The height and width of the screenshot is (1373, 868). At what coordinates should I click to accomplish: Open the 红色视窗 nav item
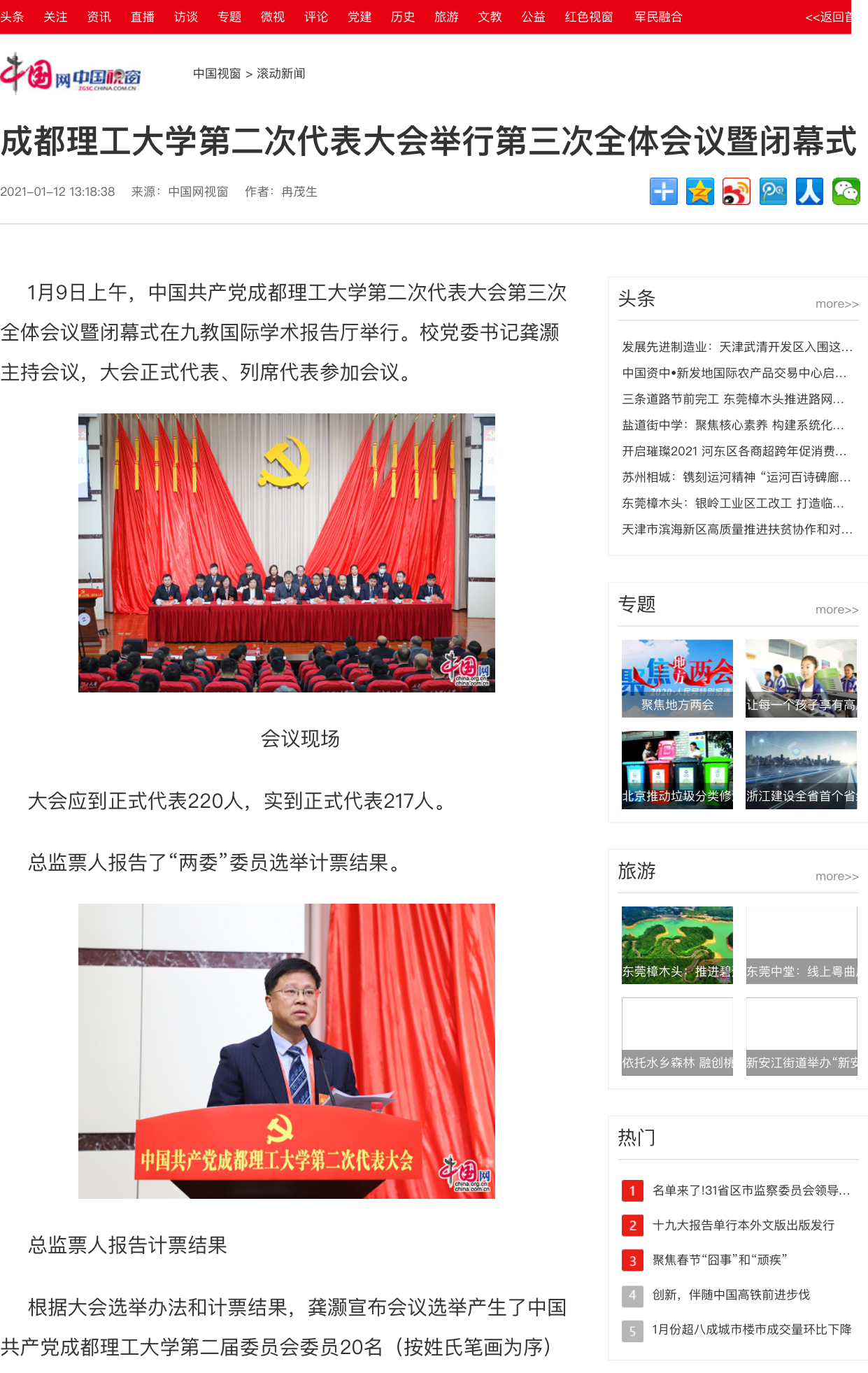(x=588, y=16)
